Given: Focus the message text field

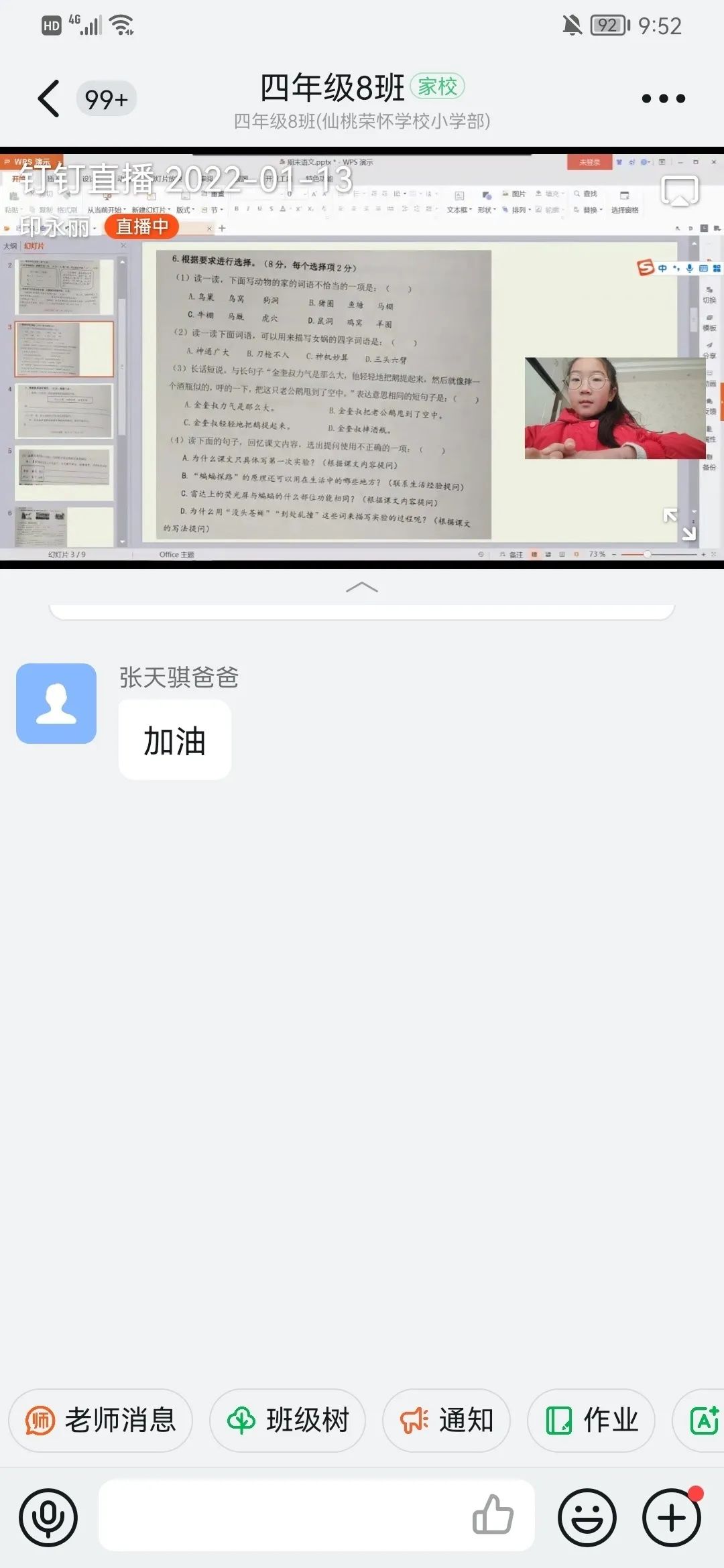Looking at the screenshot, I should tap(282, 1516).
